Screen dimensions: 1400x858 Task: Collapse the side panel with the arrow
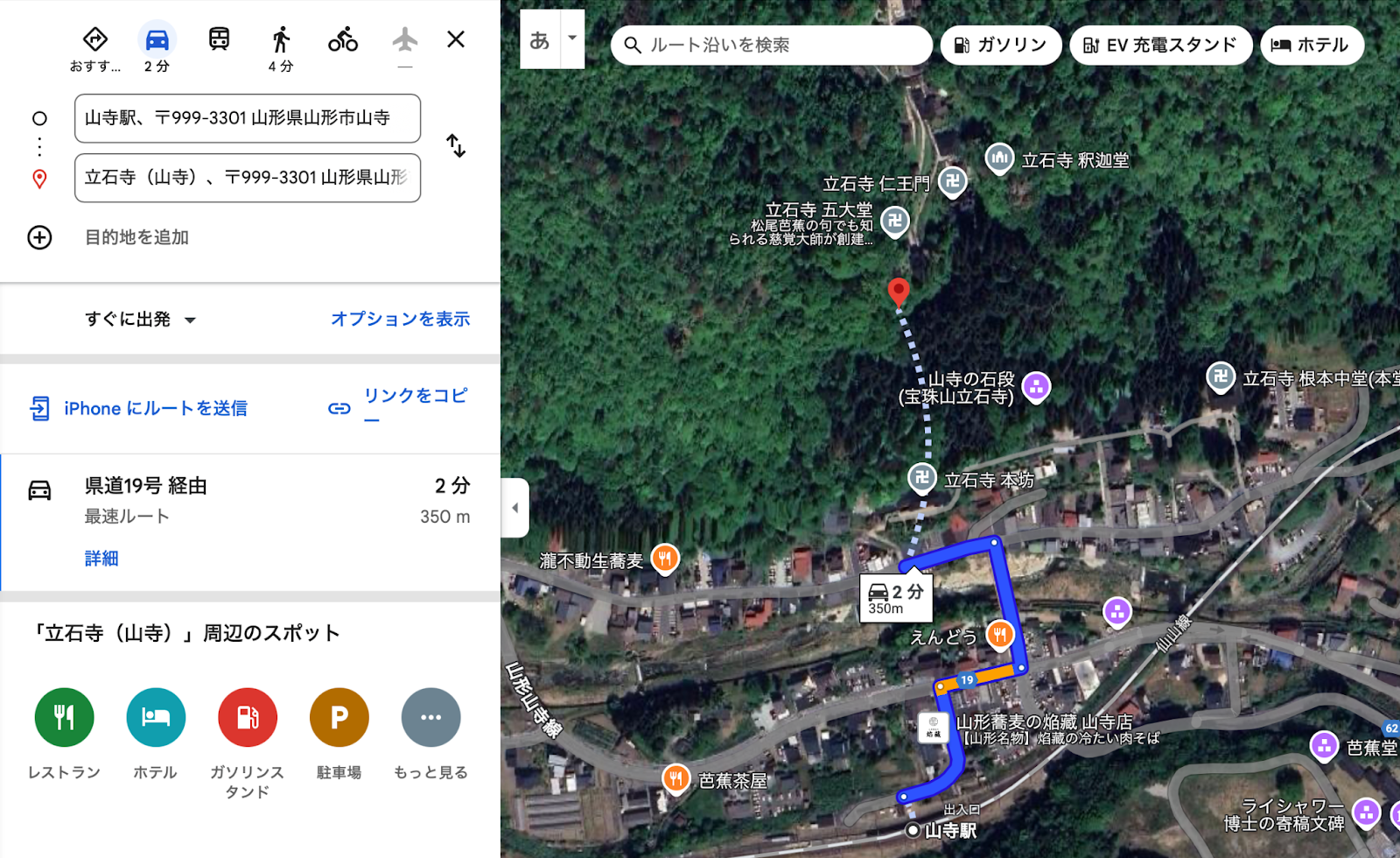pyautogui.click(x=514, y=508)
